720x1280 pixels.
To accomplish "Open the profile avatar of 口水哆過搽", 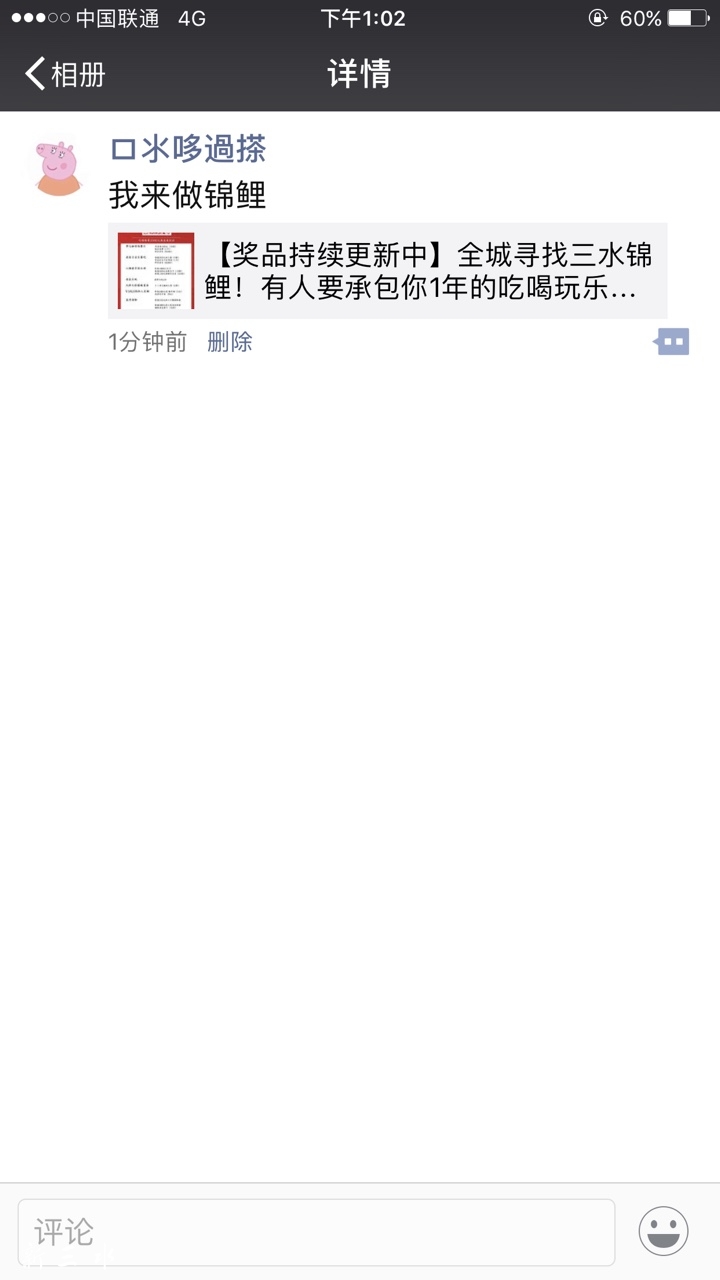I will (59, 167).
